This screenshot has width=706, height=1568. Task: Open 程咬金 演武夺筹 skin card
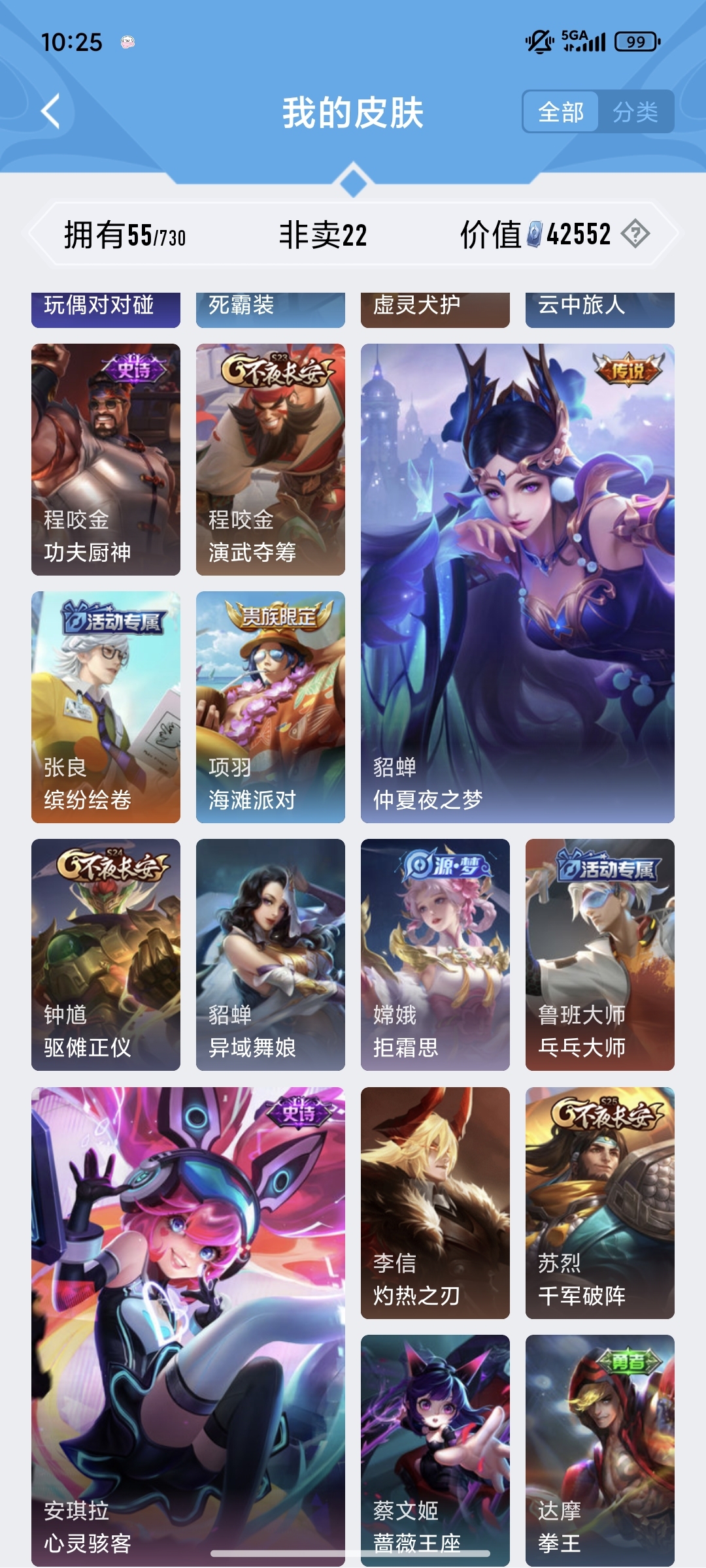click(x=271, y=459)
